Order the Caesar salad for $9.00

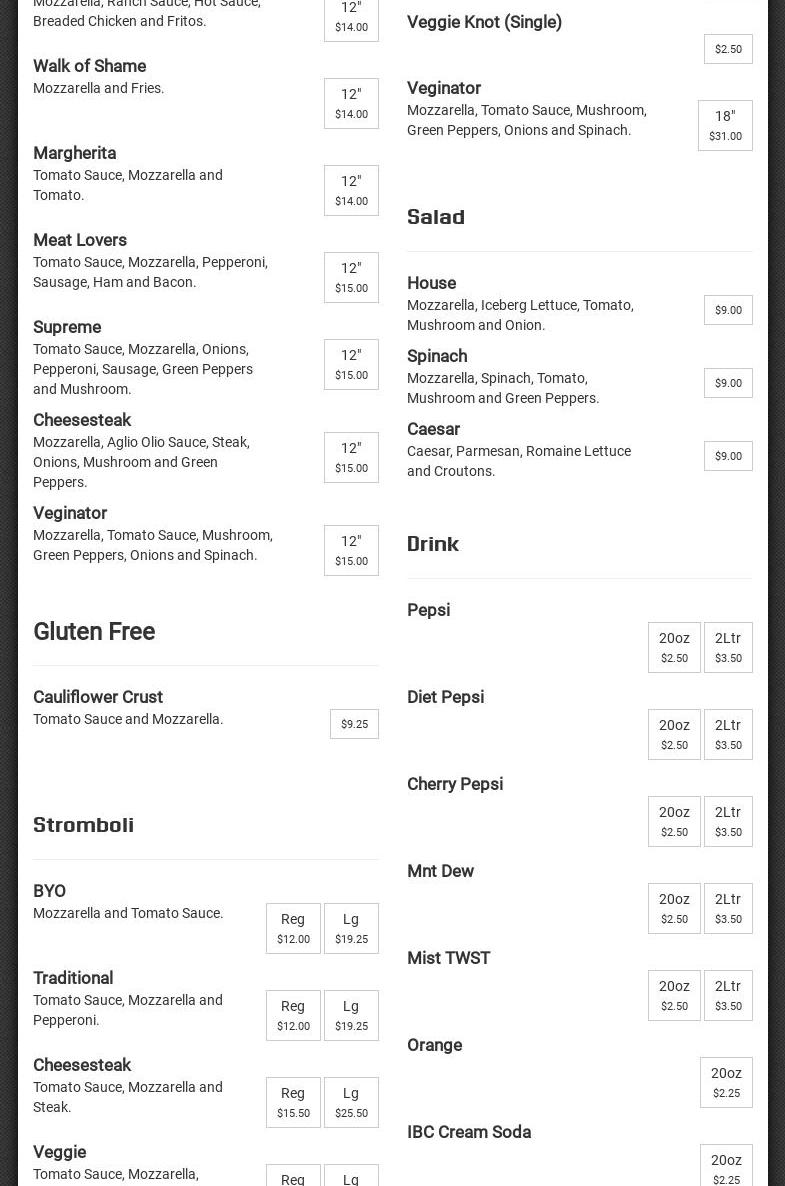(x=728, y=456)
